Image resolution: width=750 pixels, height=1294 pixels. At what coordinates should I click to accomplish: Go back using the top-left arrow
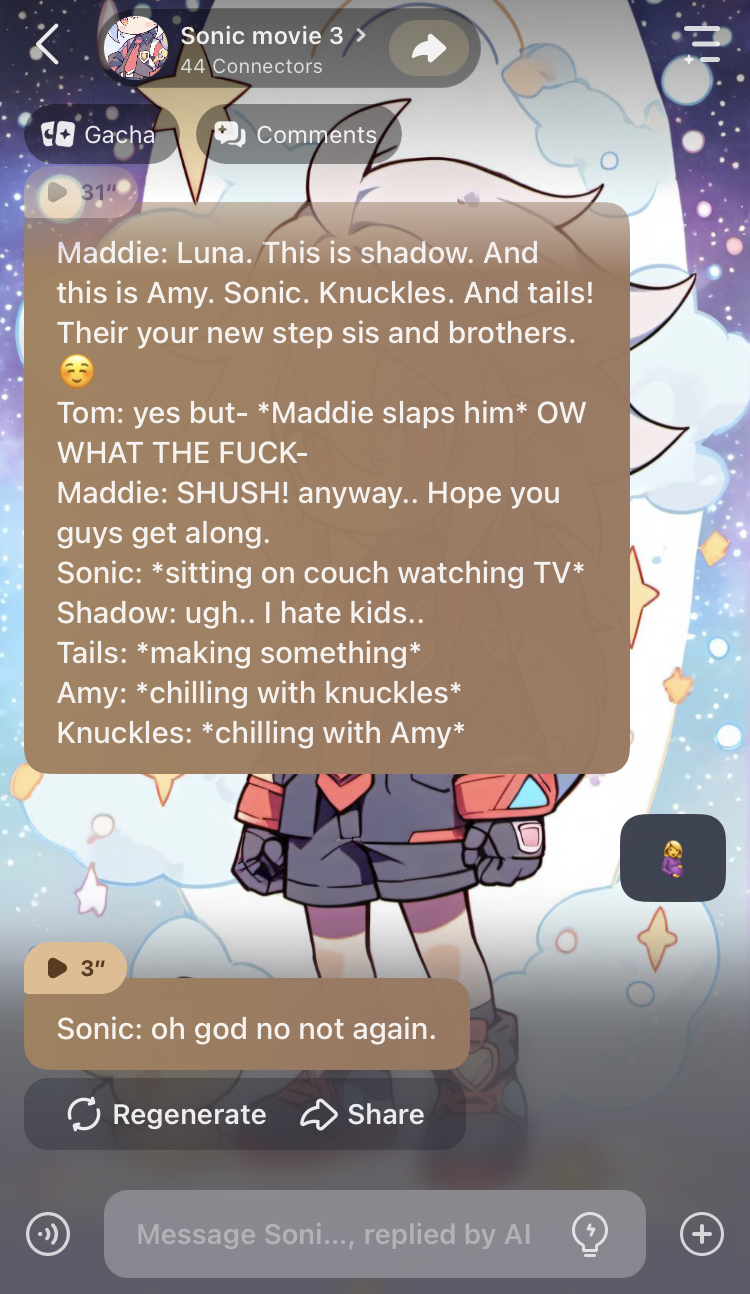click(46, 44)
